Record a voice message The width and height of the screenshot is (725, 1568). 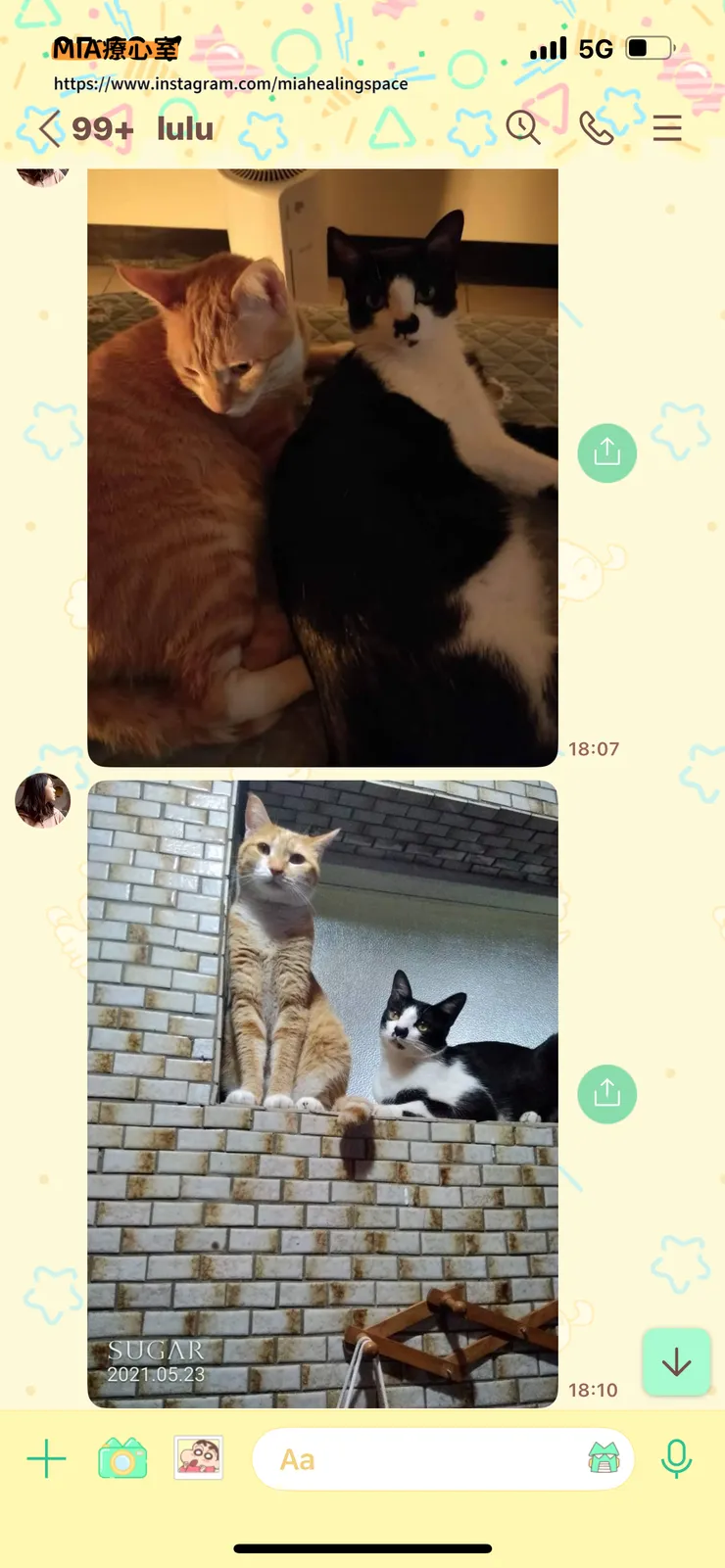pyautogui.click(x=676, y=1459)
